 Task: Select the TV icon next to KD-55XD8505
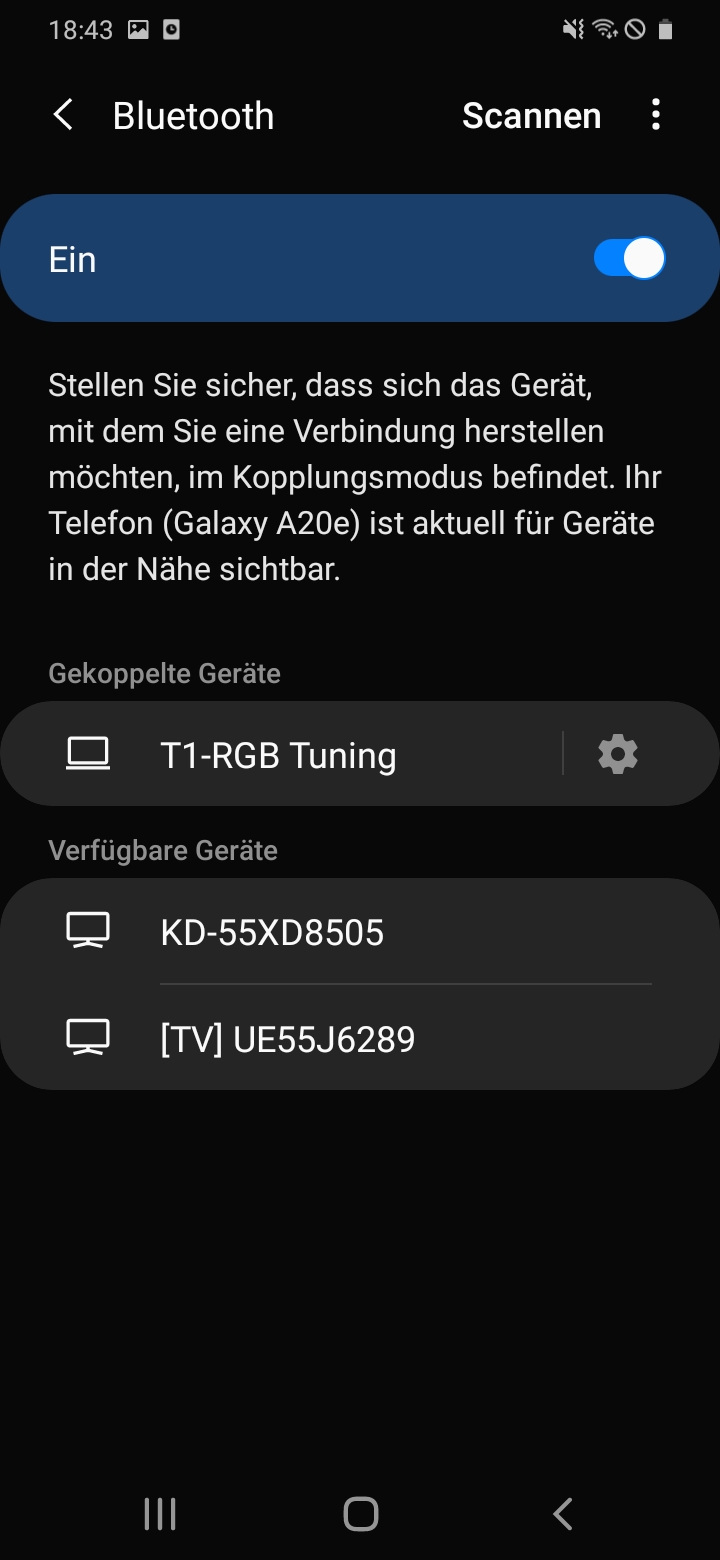[88, 930]
